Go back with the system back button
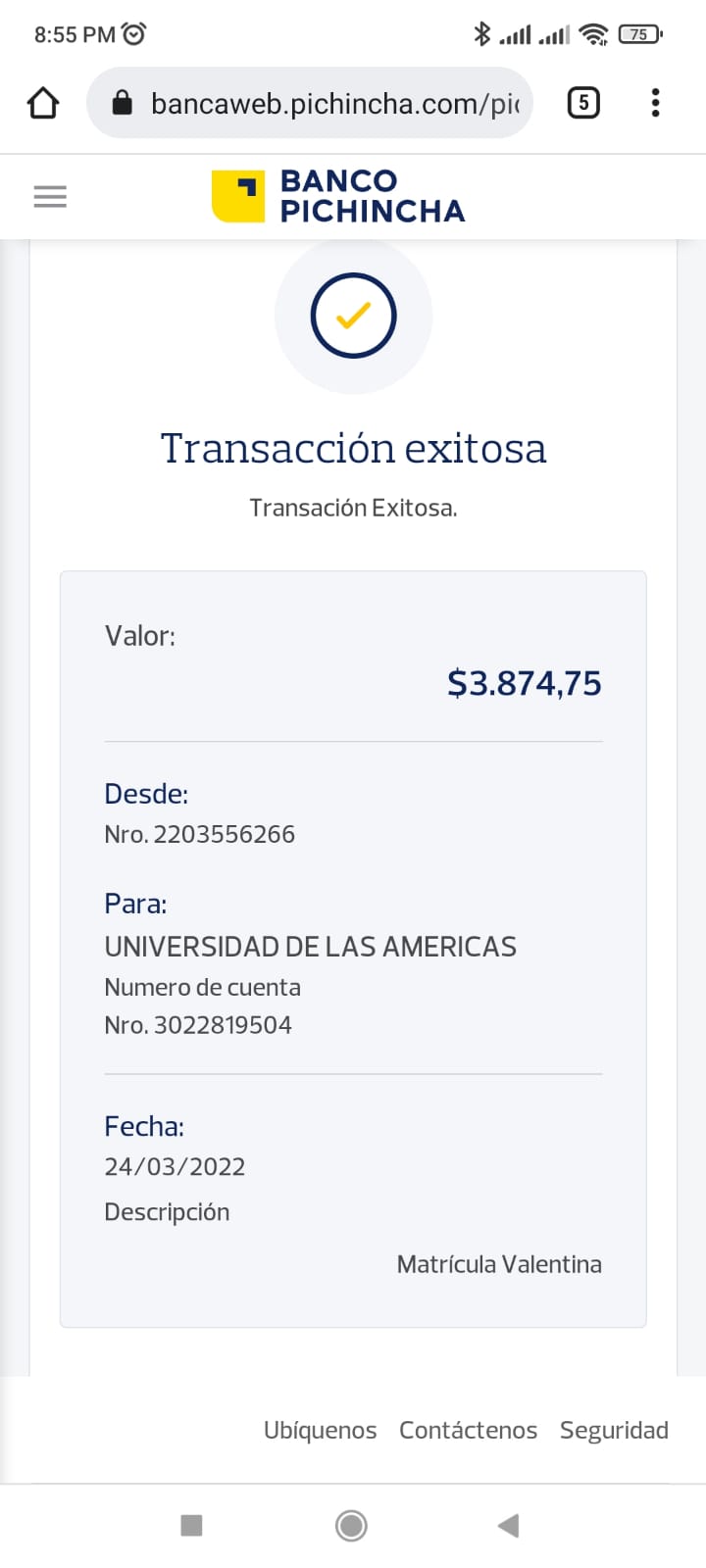 (508, 1525)
